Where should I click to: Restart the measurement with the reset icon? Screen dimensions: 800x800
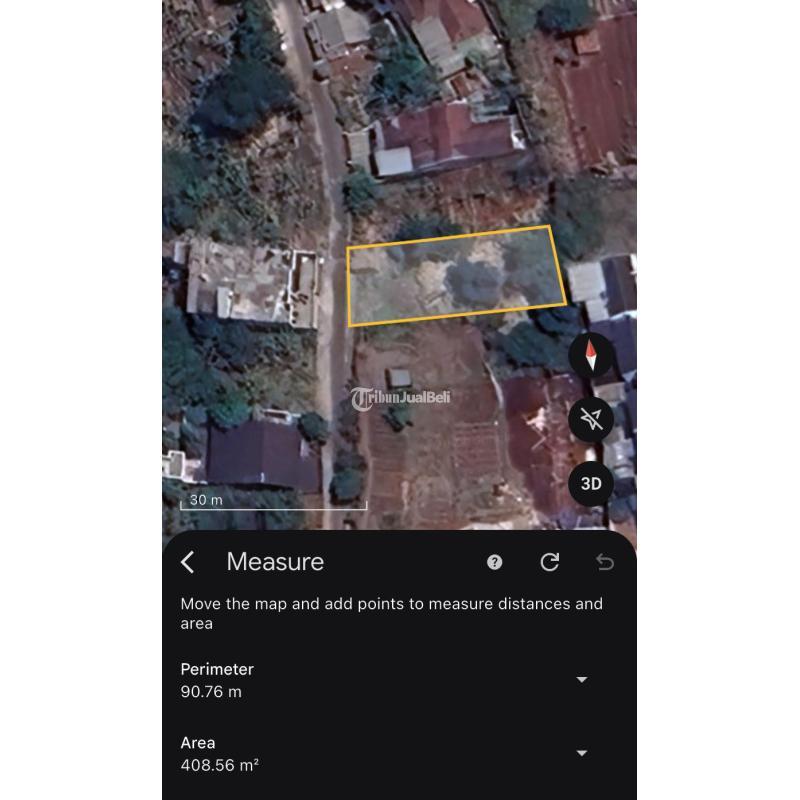549,562
